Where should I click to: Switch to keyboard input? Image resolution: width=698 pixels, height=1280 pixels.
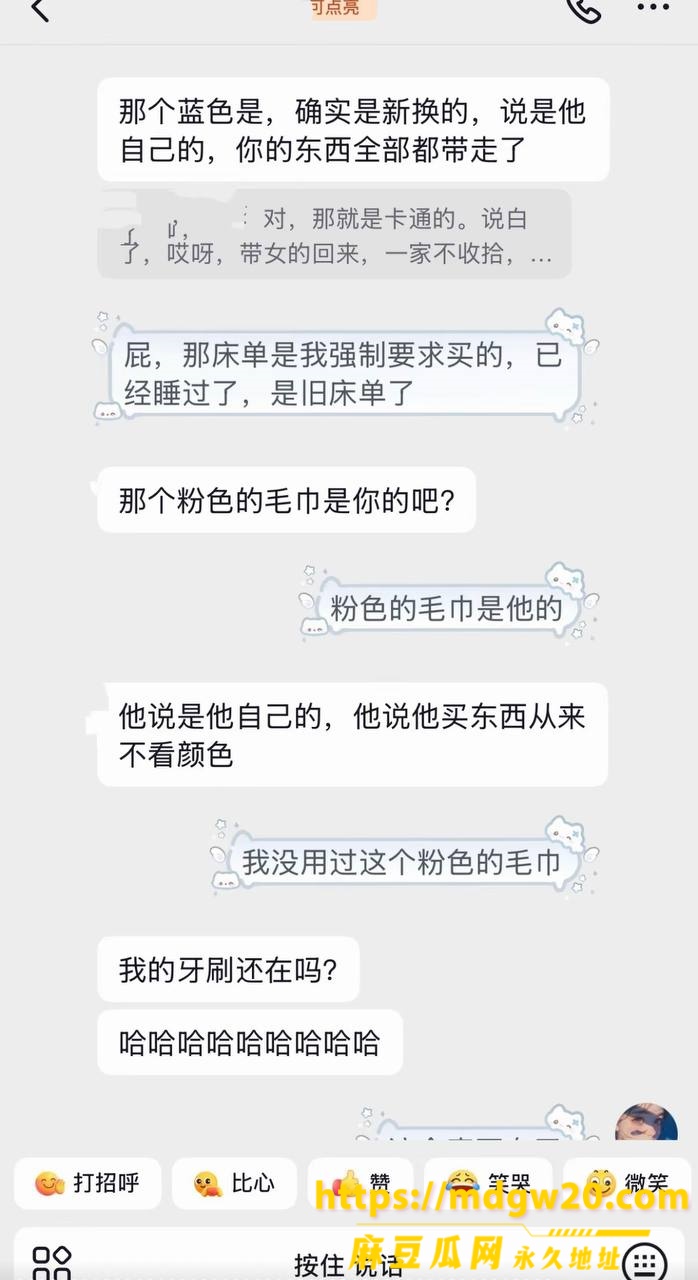click(x=647, y=1262)
